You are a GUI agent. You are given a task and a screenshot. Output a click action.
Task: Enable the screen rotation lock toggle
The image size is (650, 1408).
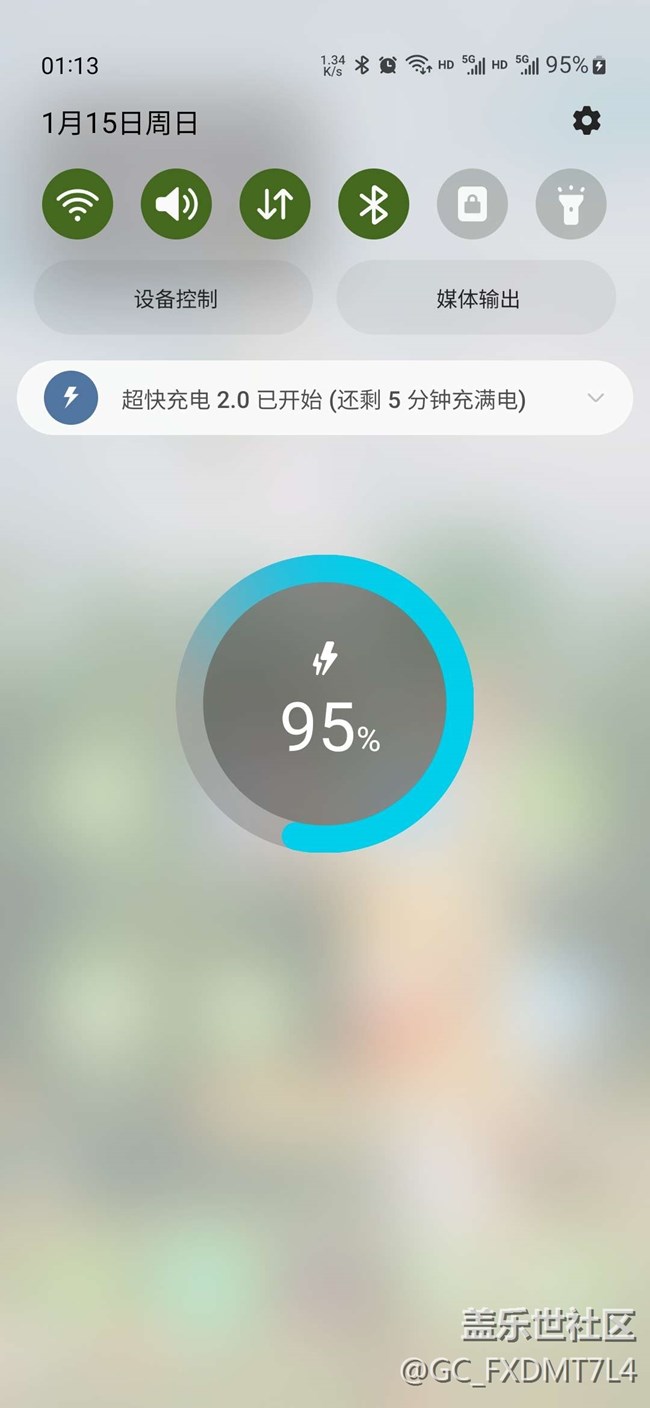click(472, 204)
